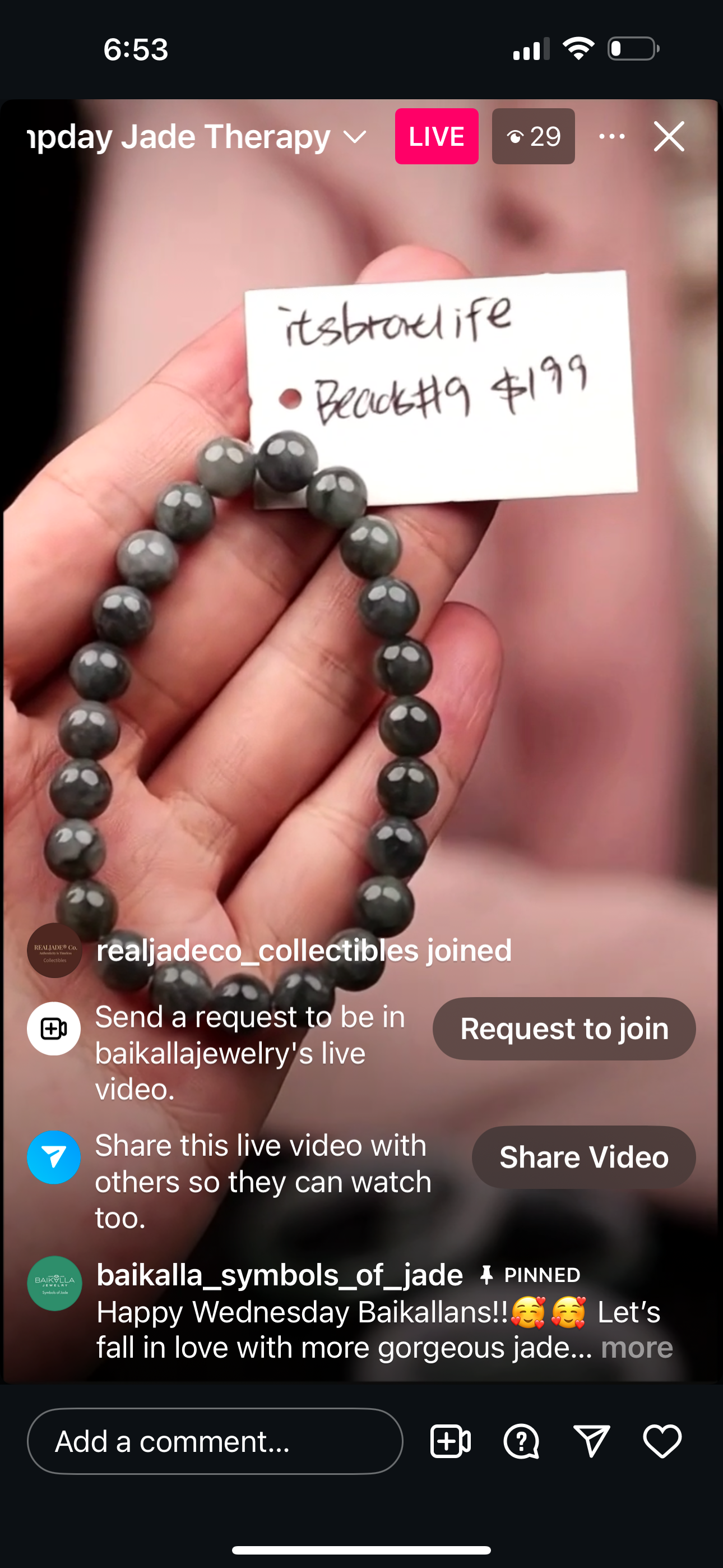This screenshot has height=1568, width=723.
Task: Expand pinned comment with more
Action: pos(636,1348)
